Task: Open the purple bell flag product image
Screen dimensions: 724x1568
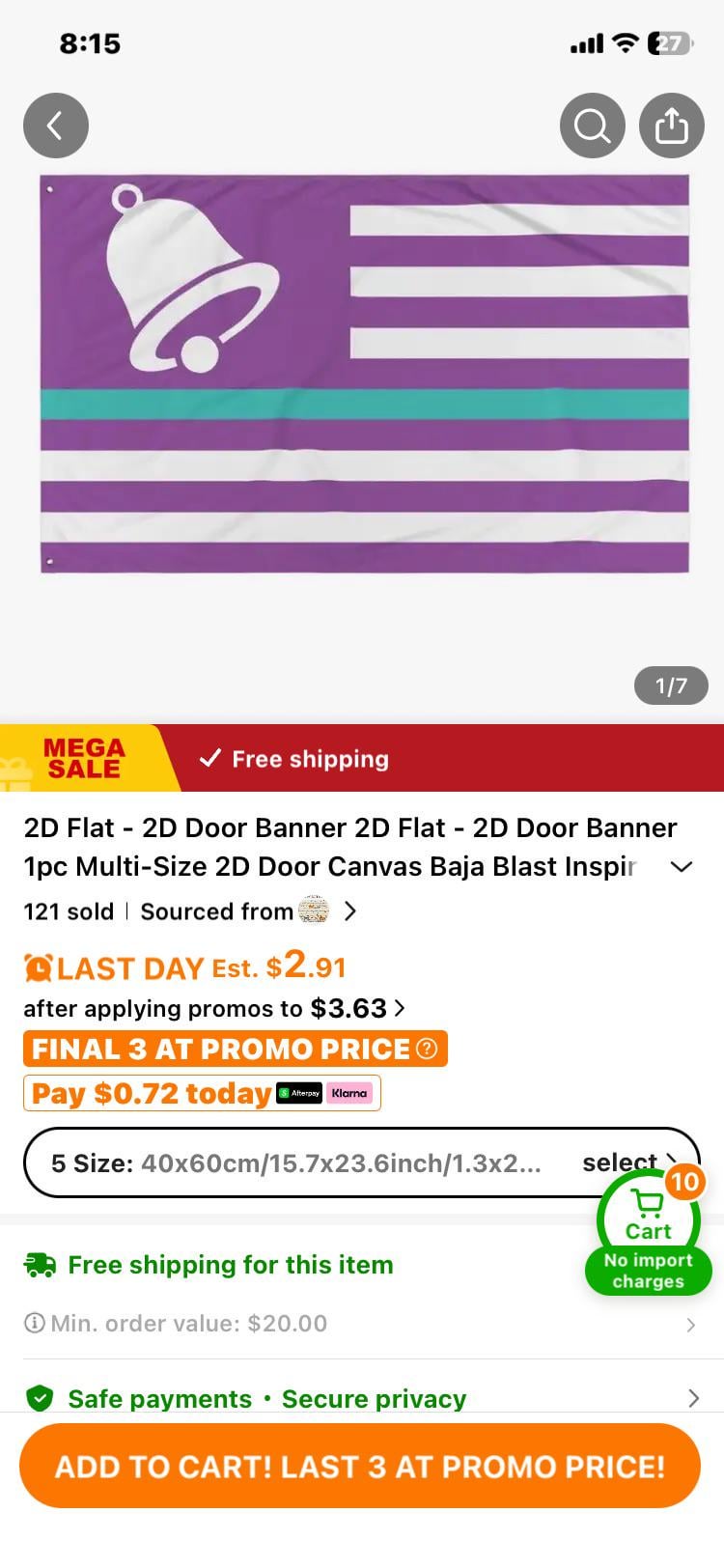Action: point(364,374)
